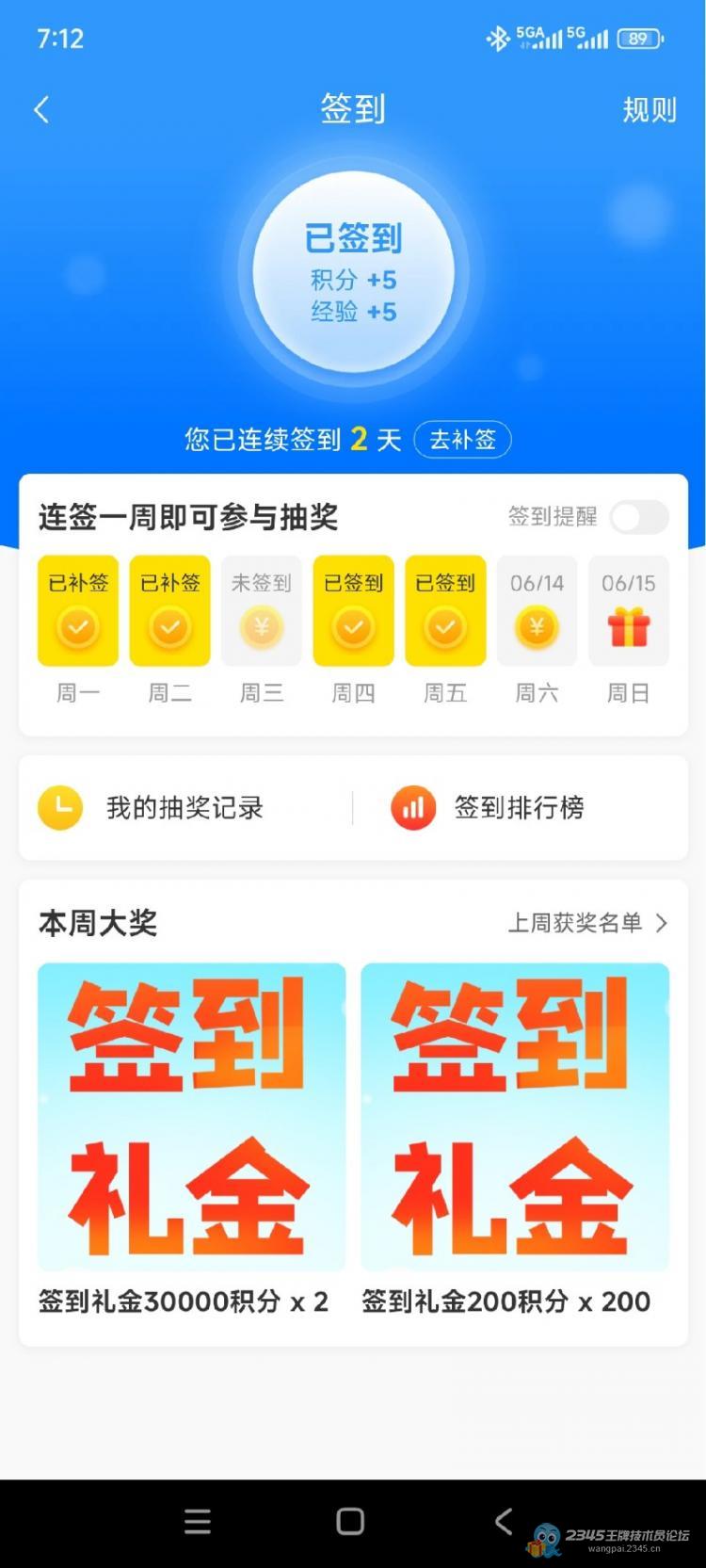Tap the 去补签 make-up sign-in button
706x1568 pixels.
(462, 439)
